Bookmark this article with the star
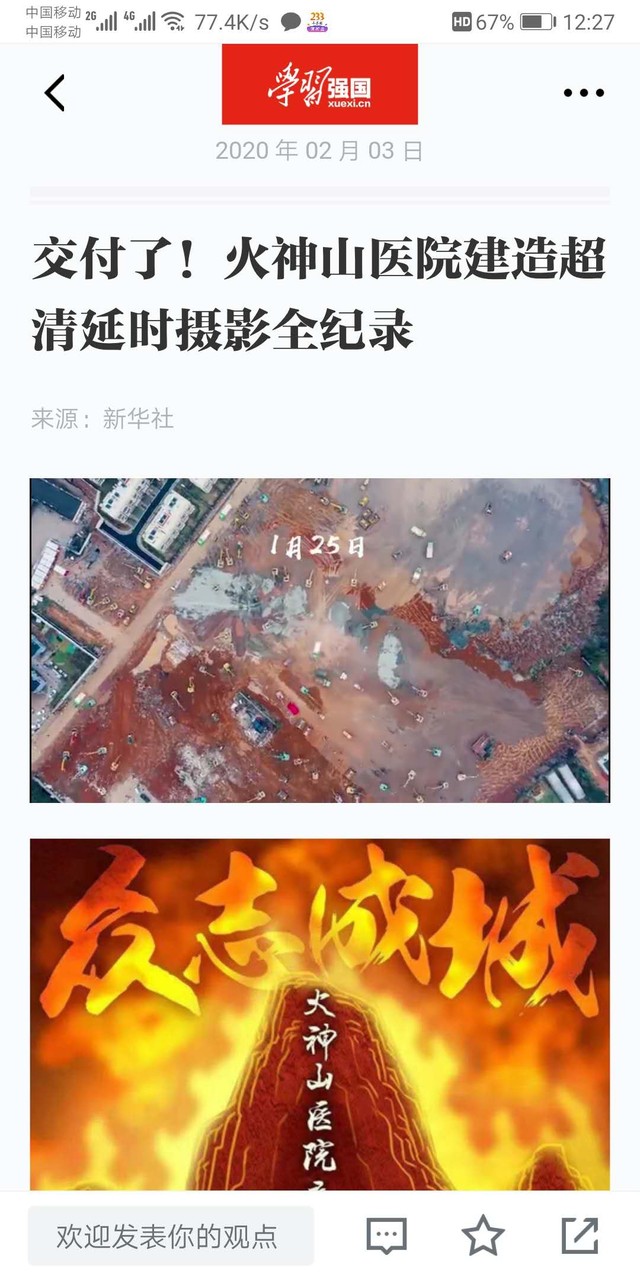The width and height of the screenshot is (640, 1280). tap(483, 1236)
